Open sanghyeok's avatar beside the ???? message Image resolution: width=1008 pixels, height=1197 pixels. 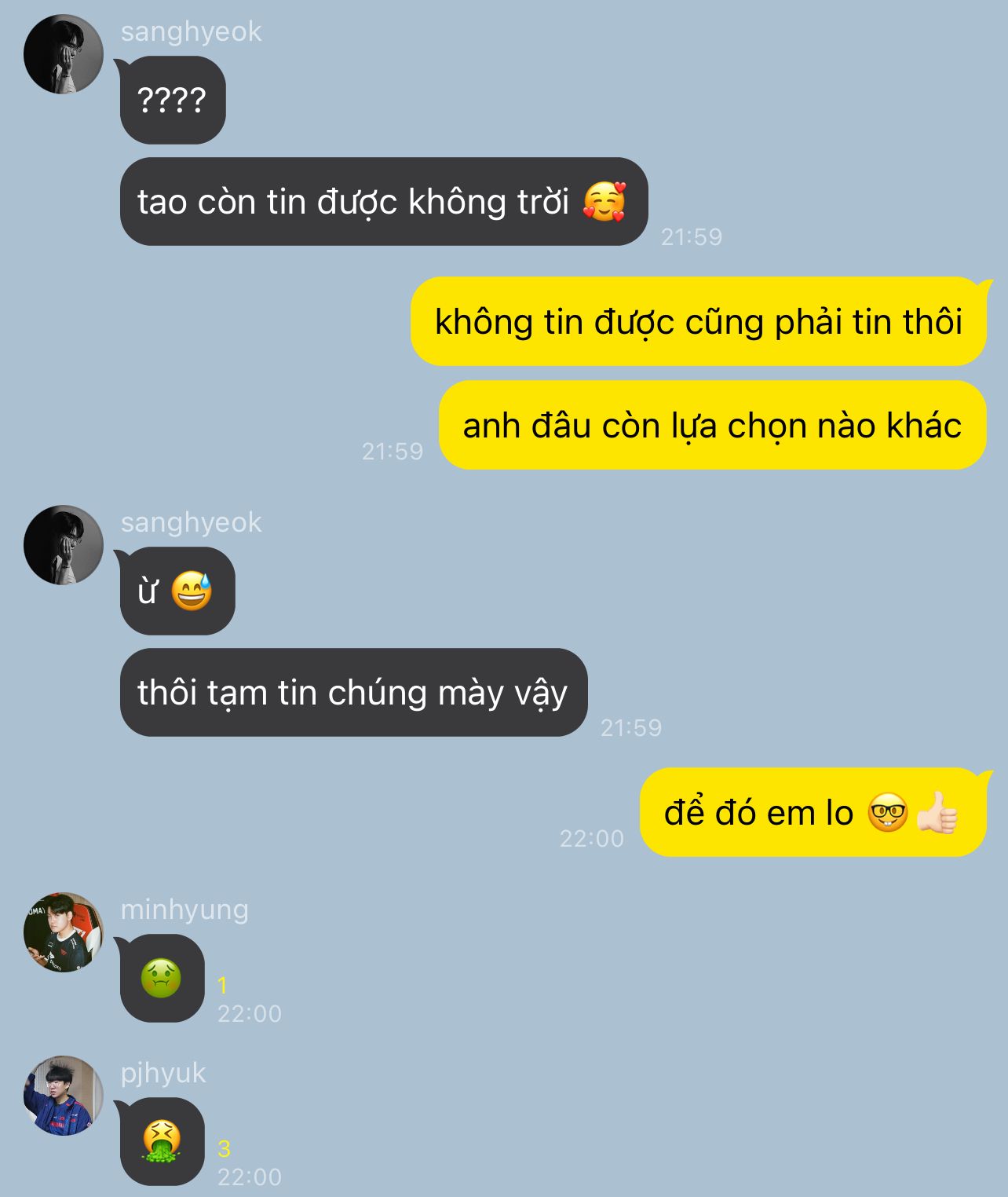(x=63, y=54)
